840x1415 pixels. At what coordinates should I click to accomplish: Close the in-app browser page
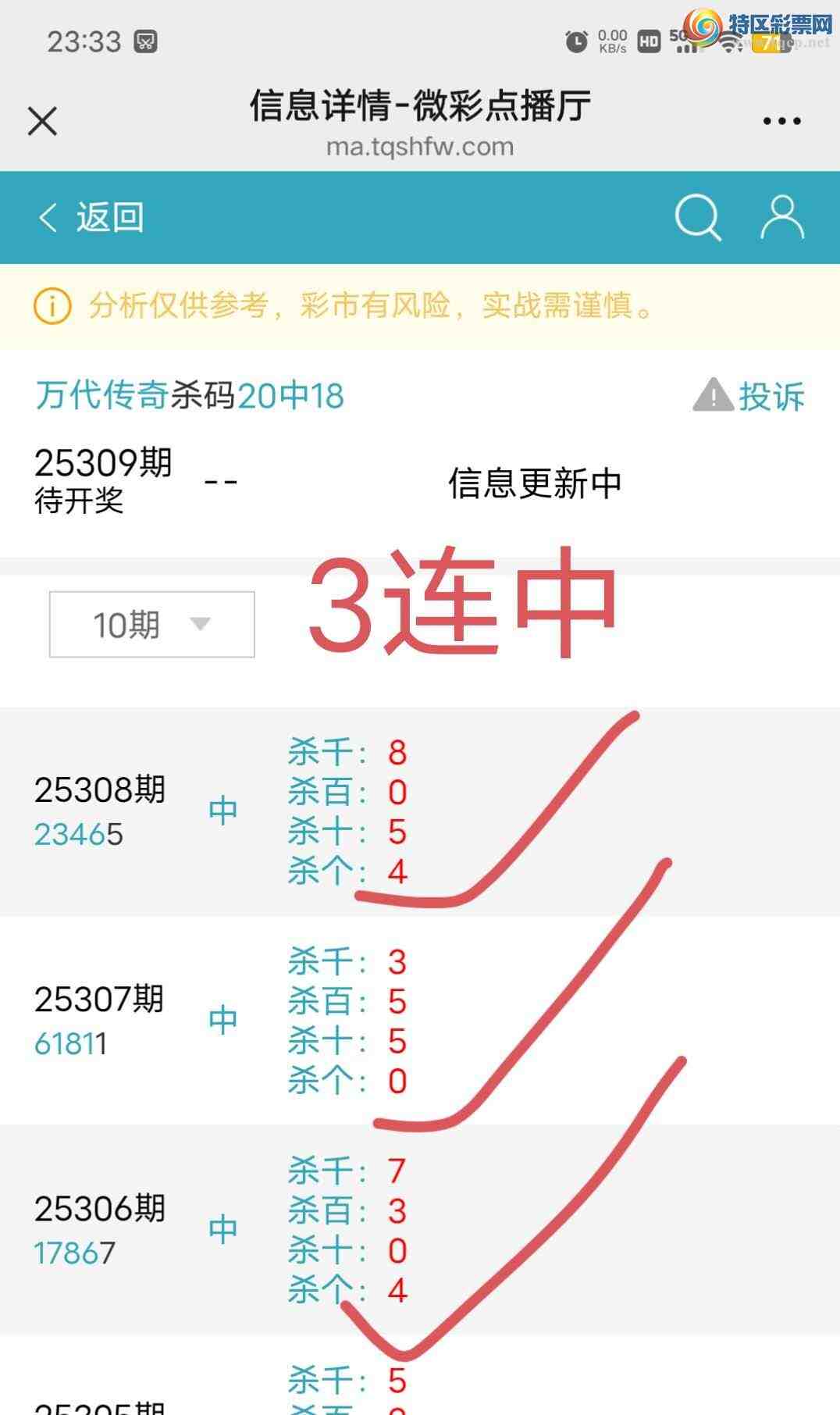42,121
